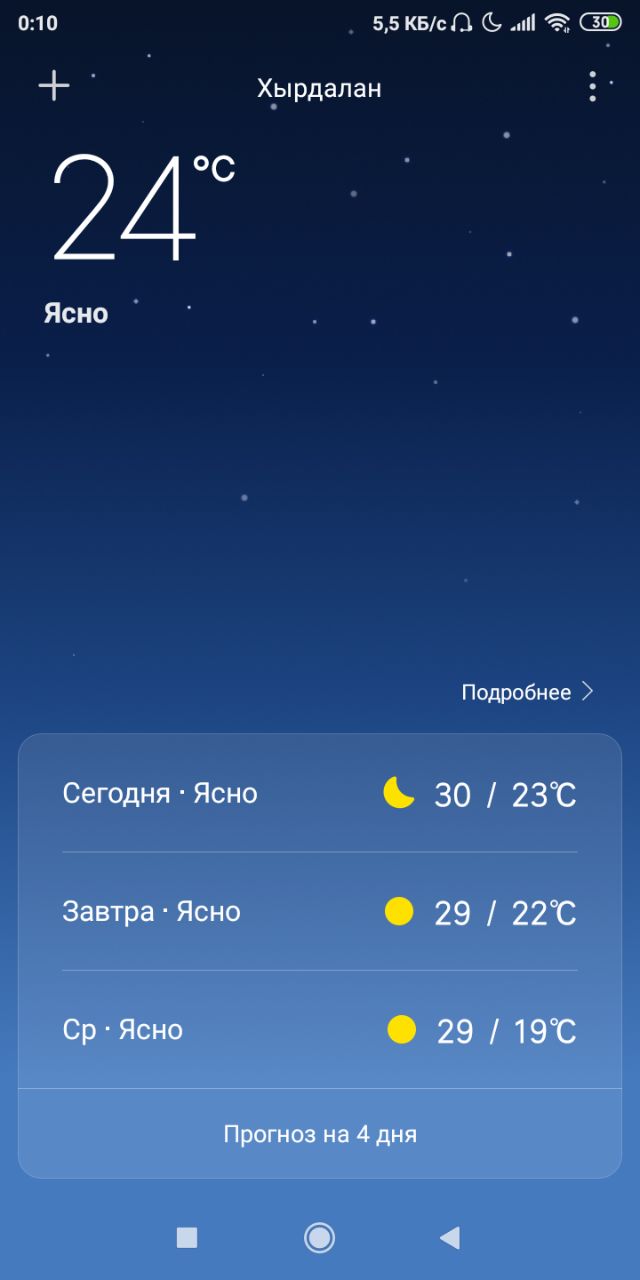640x1280 pixels.
Task: Tap the system back button
Action: point(450,1238)
